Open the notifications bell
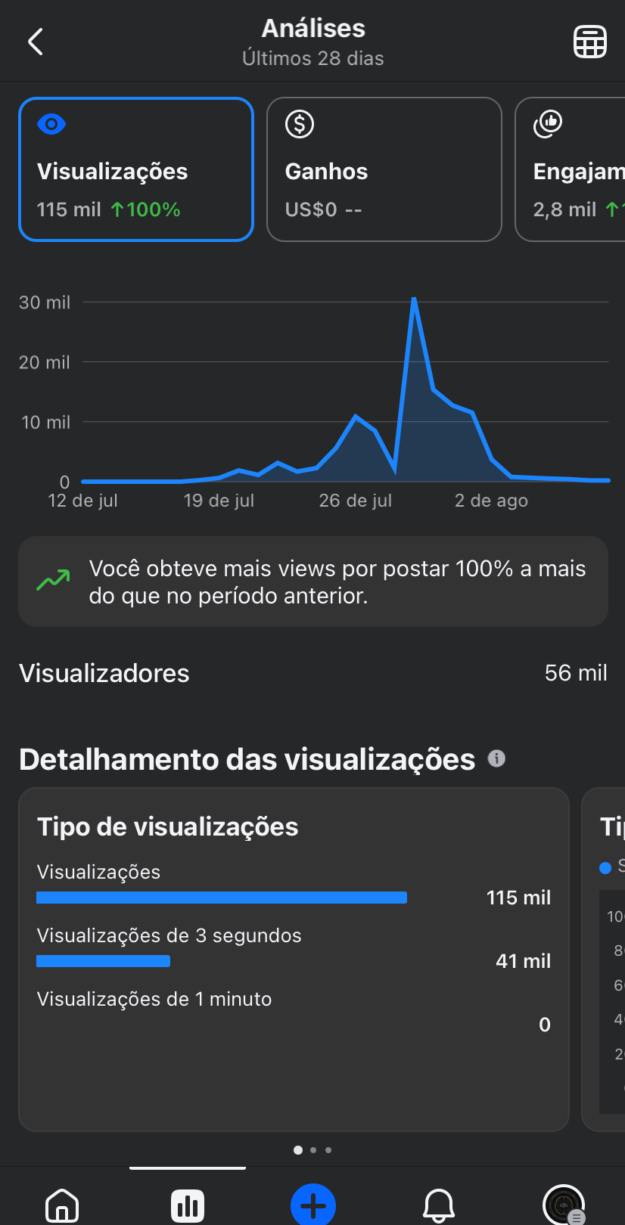This screenshot has width=625, height=1225. [x=438, y=1204]
